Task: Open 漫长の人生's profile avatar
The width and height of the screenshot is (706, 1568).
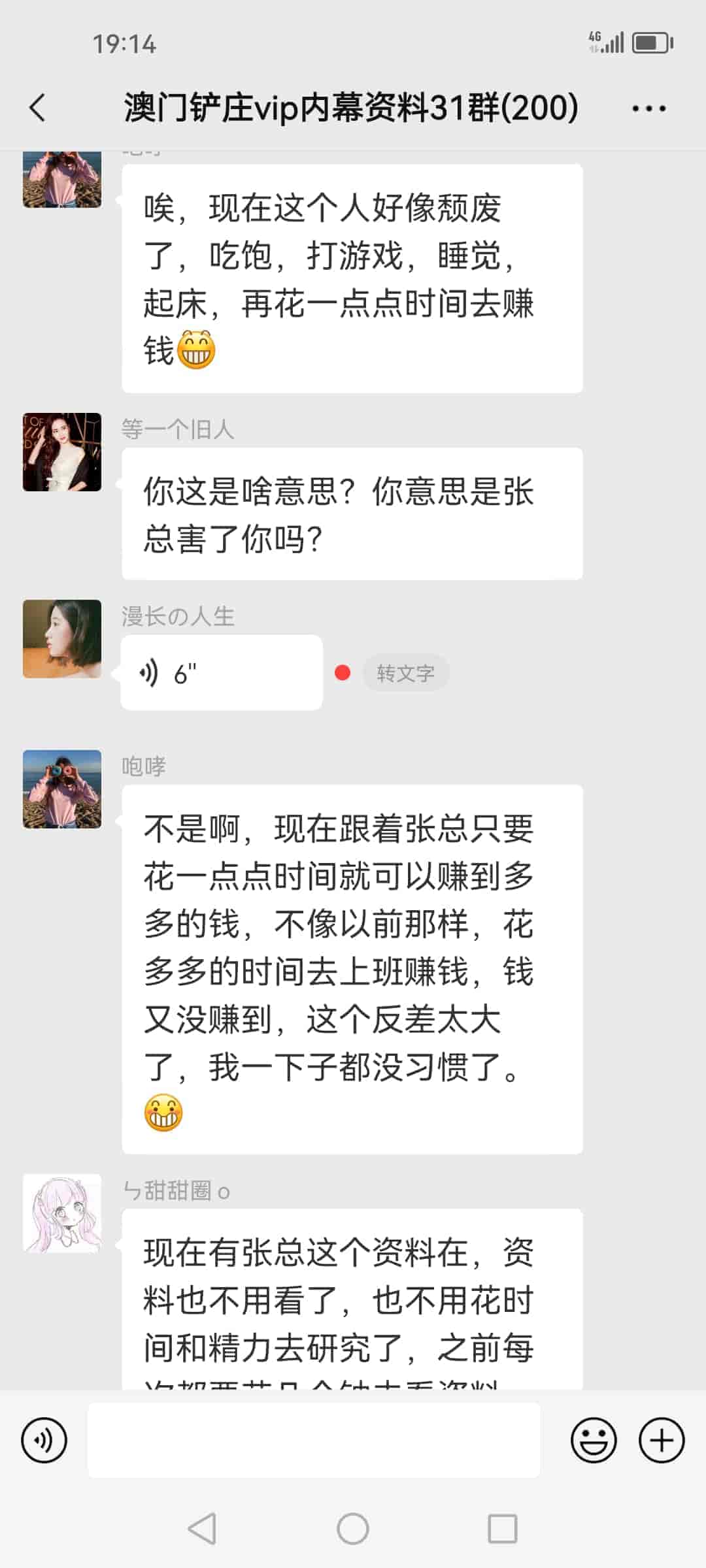Action: pos(61,639)
